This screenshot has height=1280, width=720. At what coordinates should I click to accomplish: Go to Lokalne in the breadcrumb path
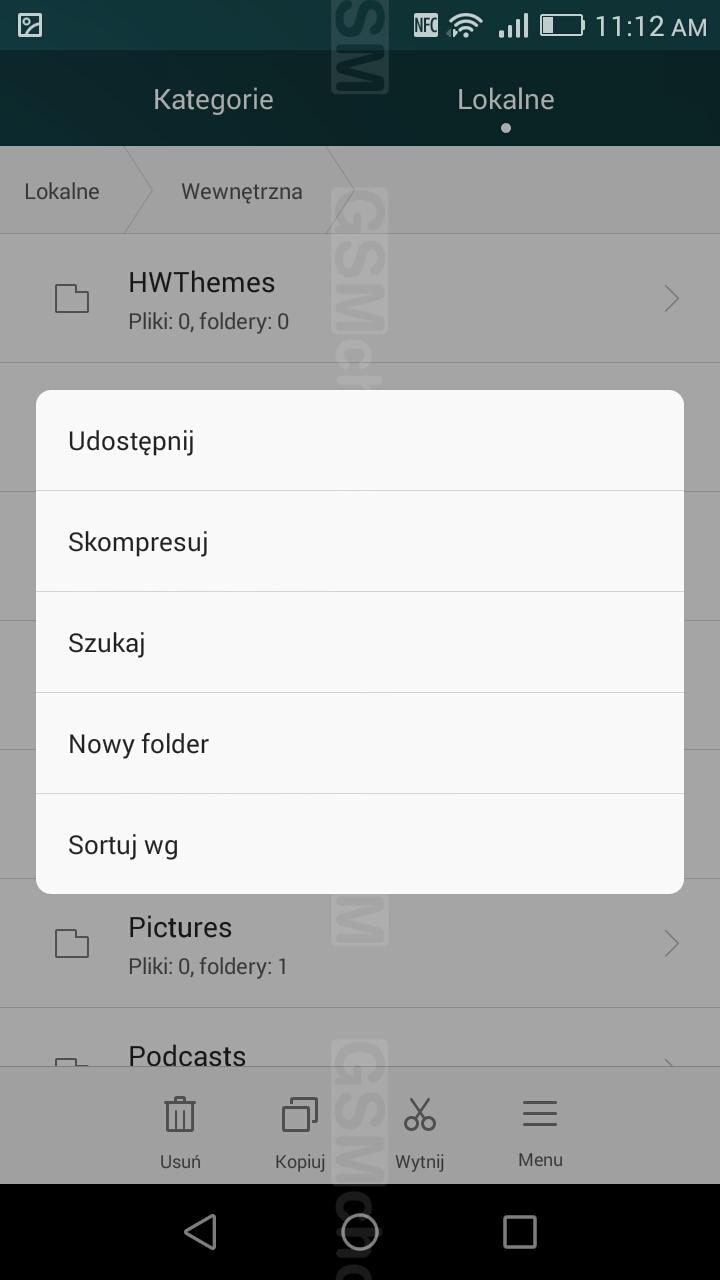click(62, 191)
